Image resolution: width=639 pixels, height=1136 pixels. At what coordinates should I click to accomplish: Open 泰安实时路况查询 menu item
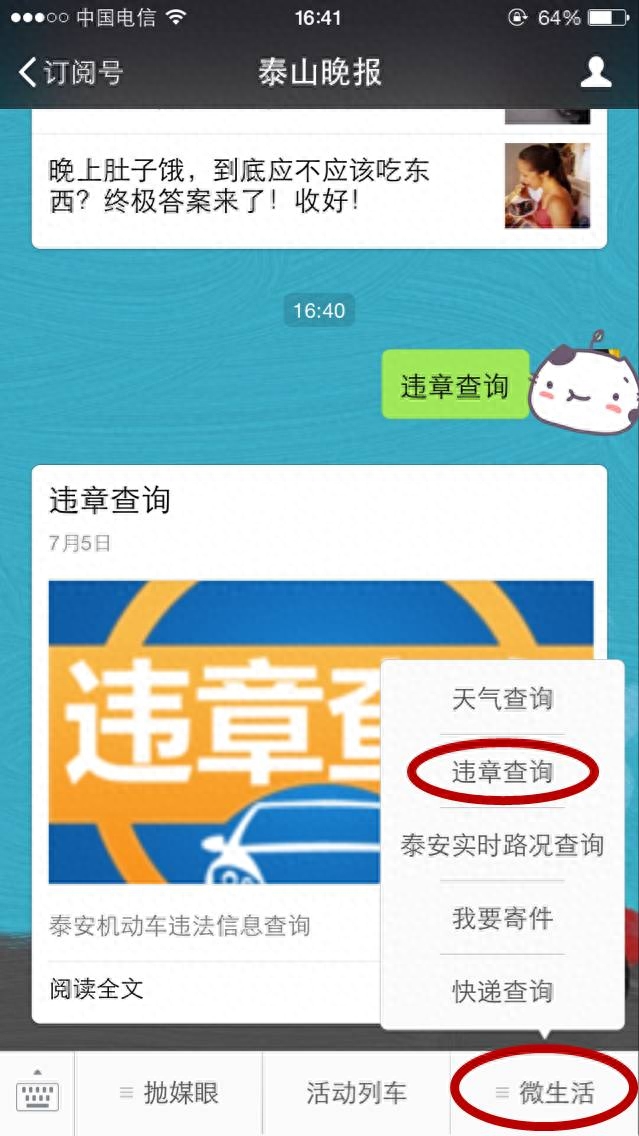(x=502, y=845)
